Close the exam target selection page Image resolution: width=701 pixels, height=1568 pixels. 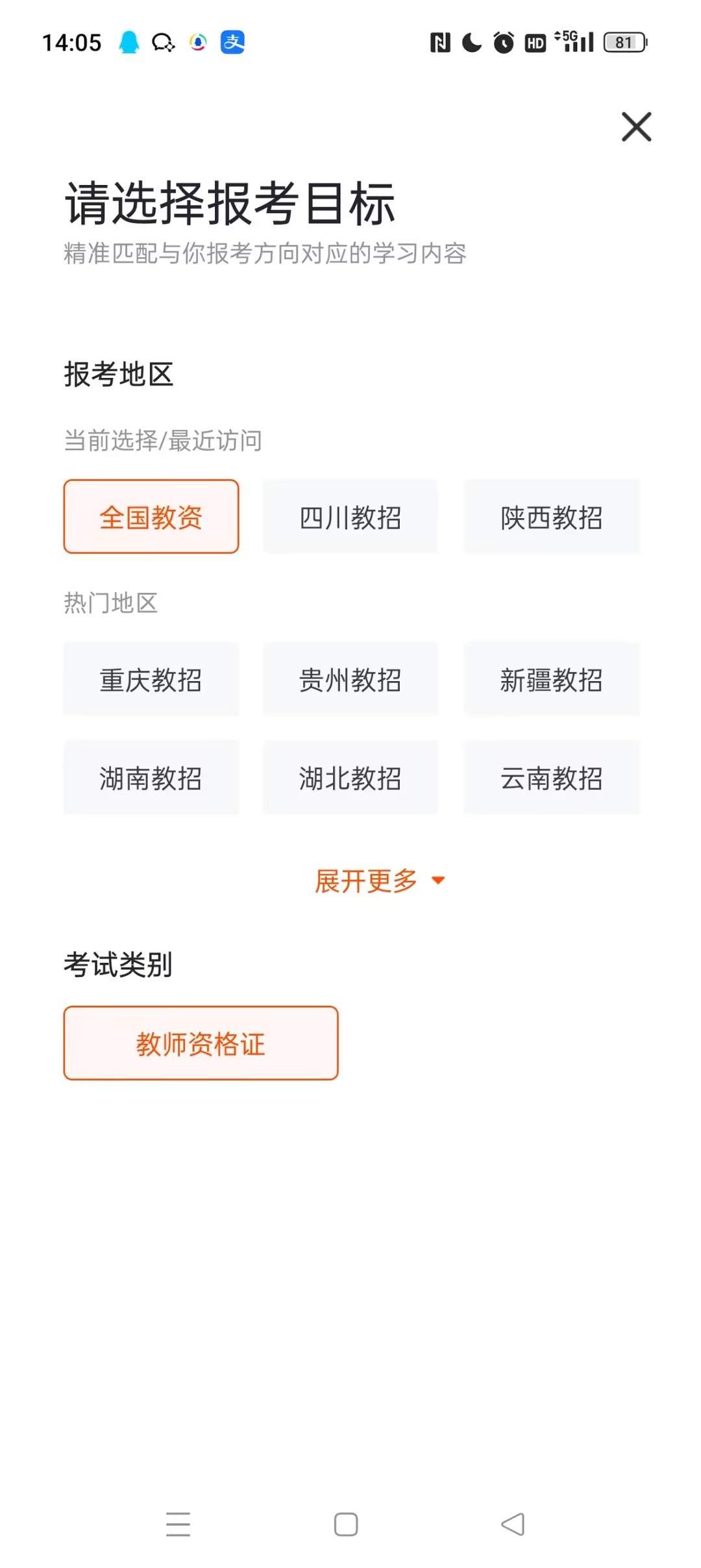636,127
